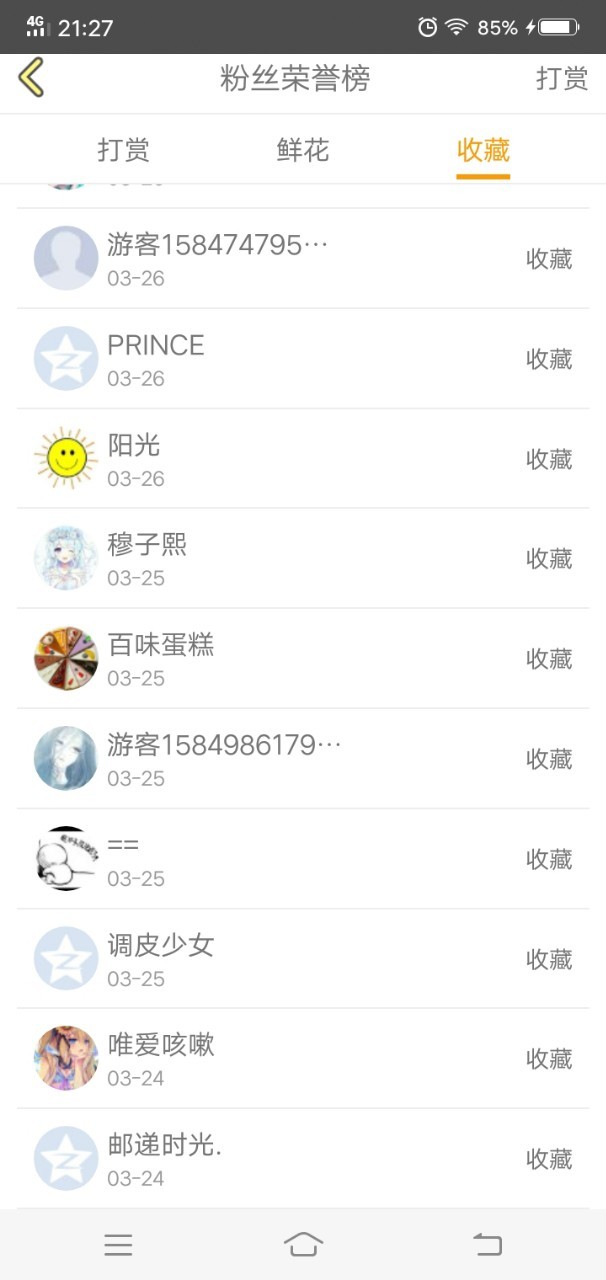Open the row for user named ==
606x1280 pixels.
pos(302,858)
